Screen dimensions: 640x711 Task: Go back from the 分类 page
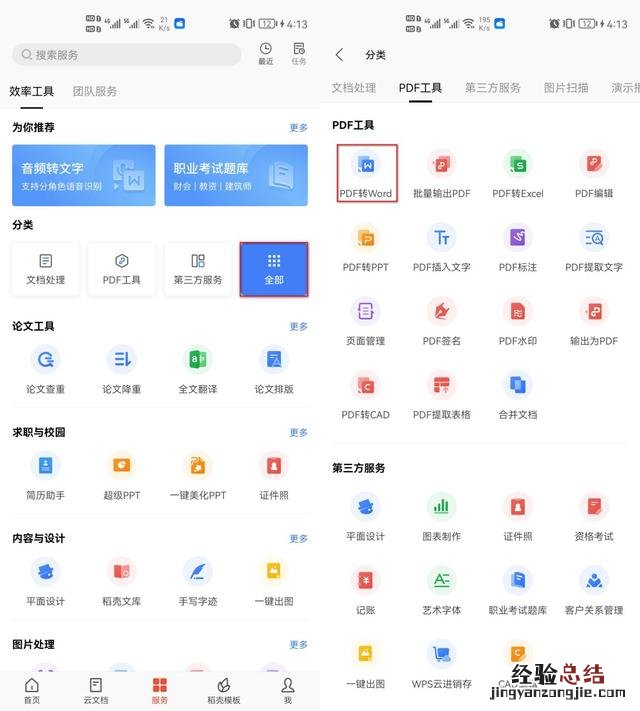coord(339,55)
